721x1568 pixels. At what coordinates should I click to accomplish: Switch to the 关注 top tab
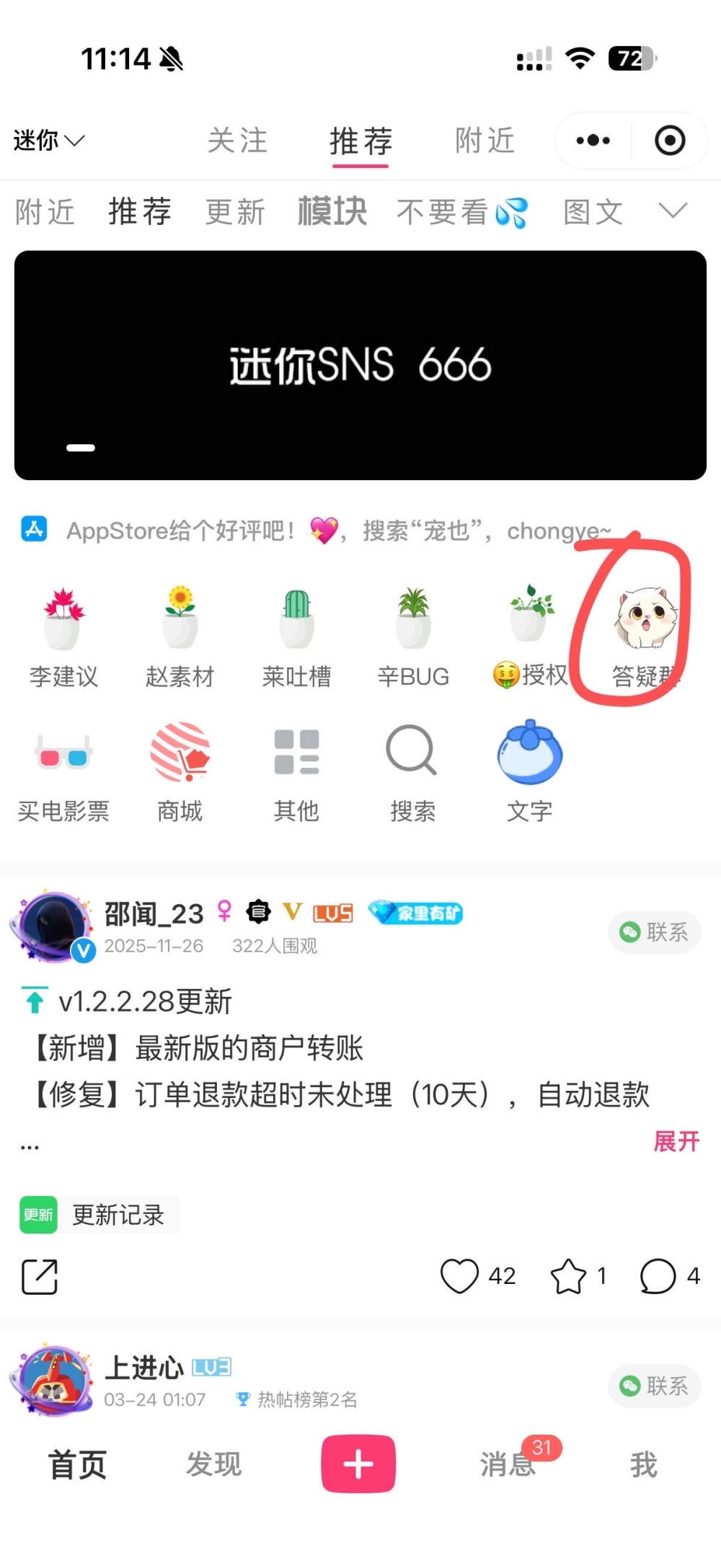(x=237, y=140)
